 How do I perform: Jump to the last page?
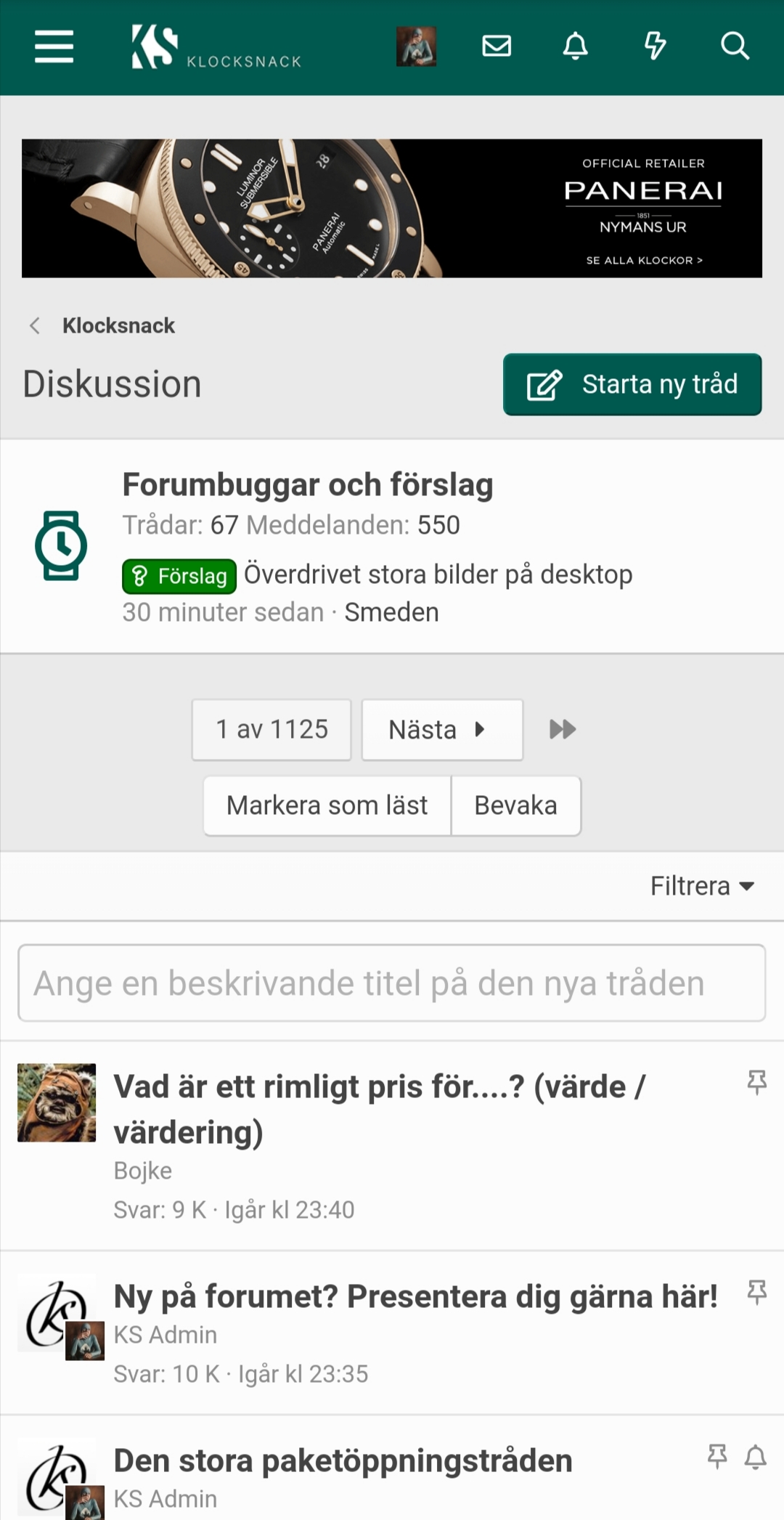[563, 730]
